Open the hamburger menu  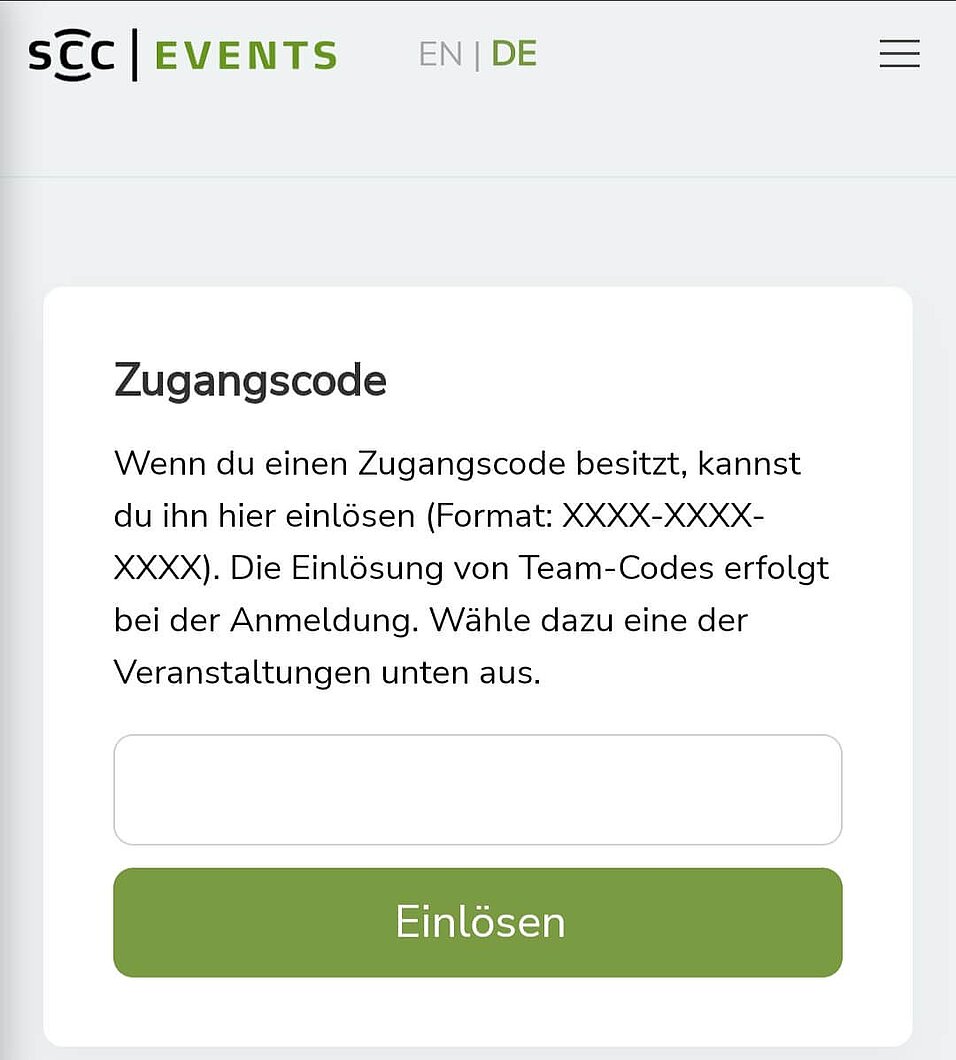(899, 54)
